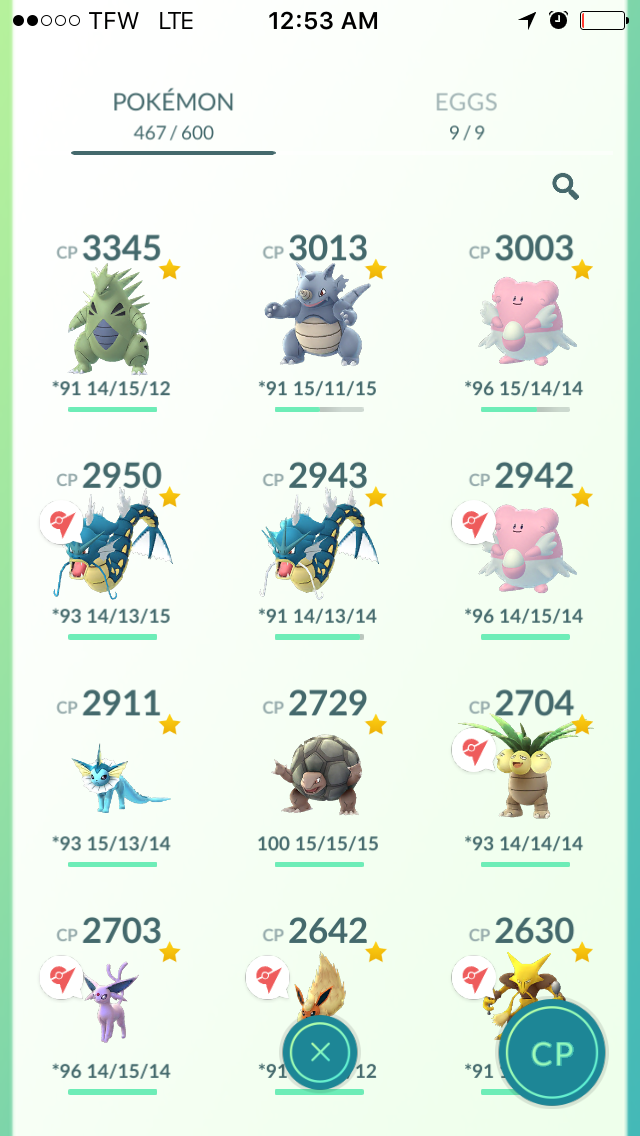
Task: Open the CP 3345 Tyranitar
Action: 112,322
